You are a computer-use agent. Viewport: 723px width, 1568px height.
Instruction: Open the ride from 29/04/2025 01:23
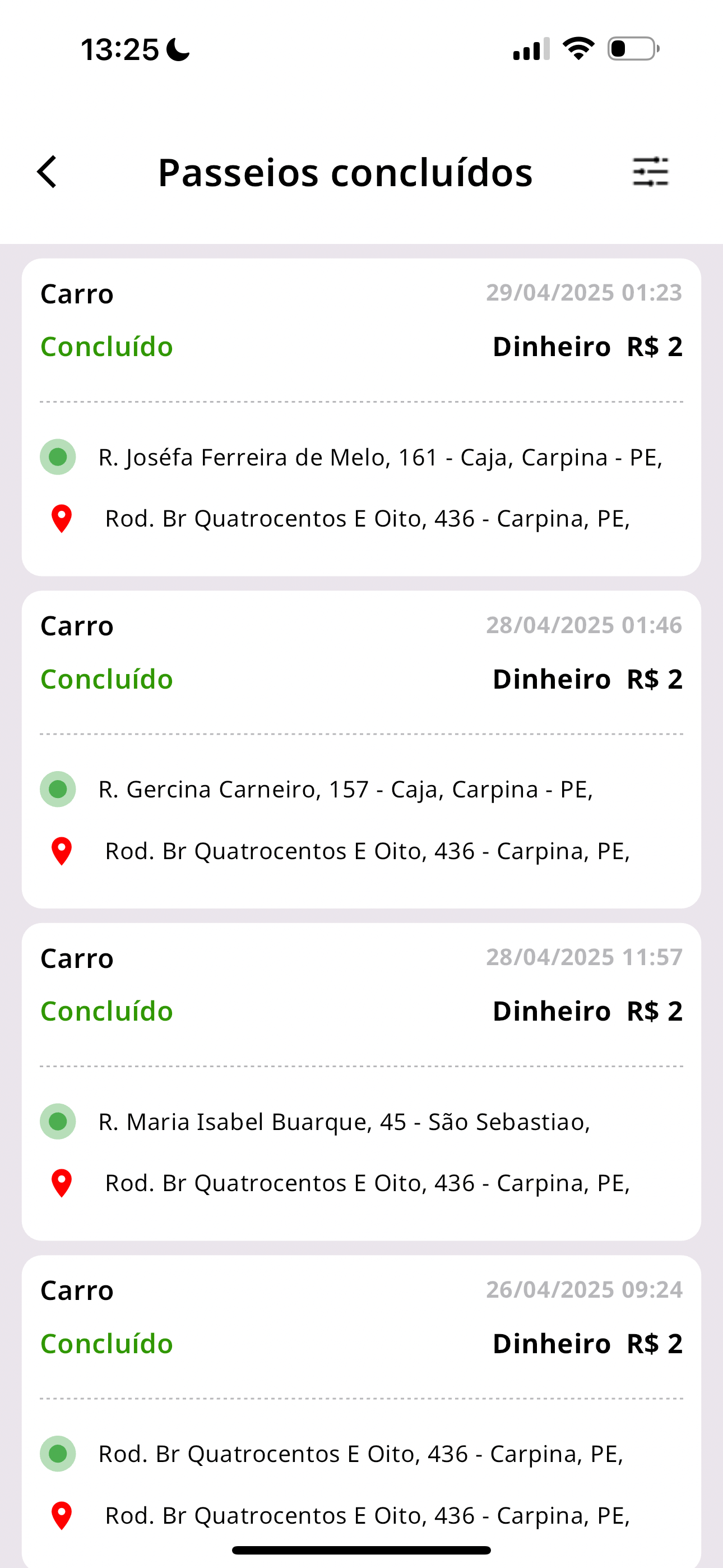tap(361, 418)
